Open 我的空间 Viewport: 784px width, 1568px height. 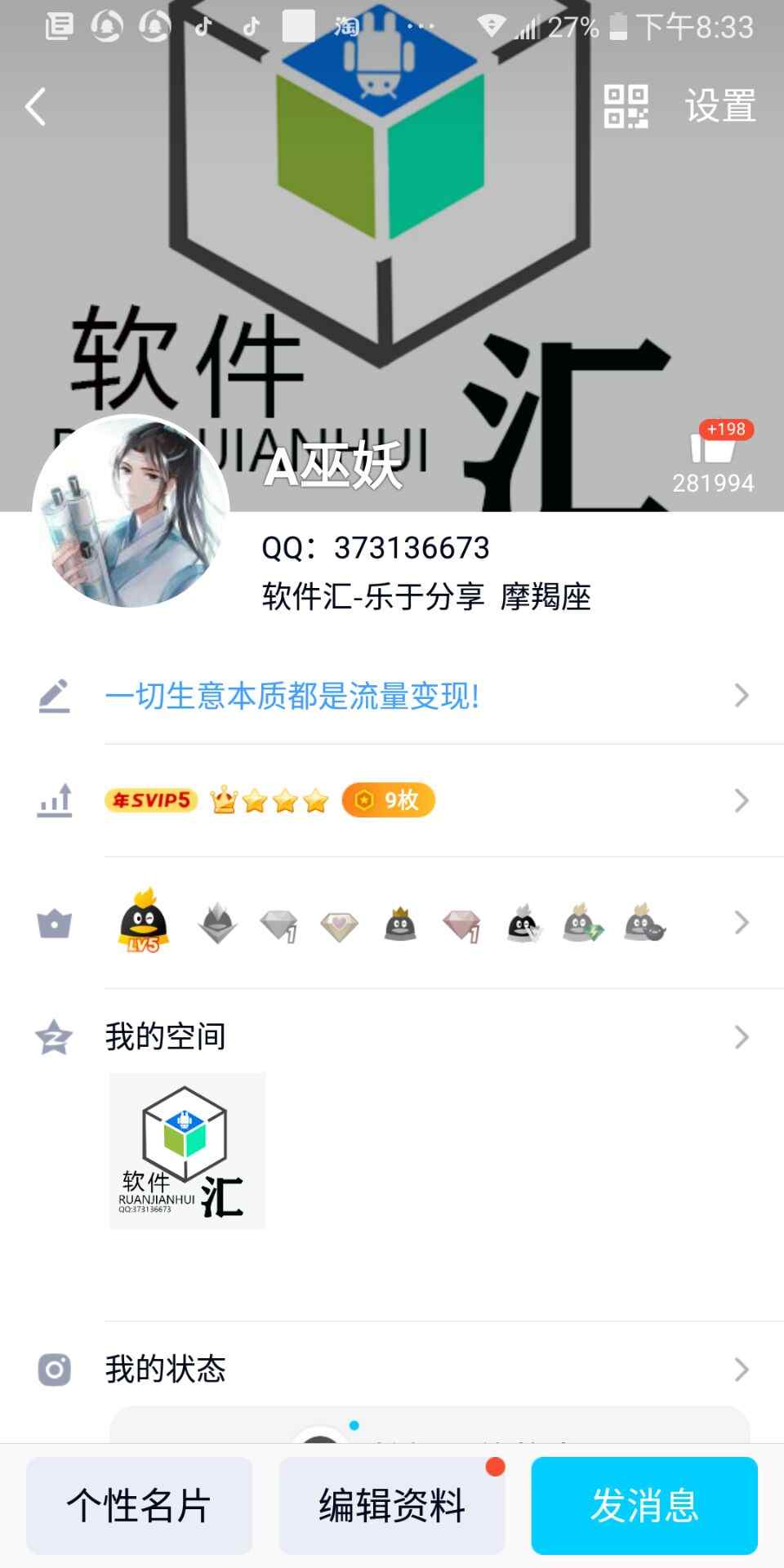click(425, 1036)
